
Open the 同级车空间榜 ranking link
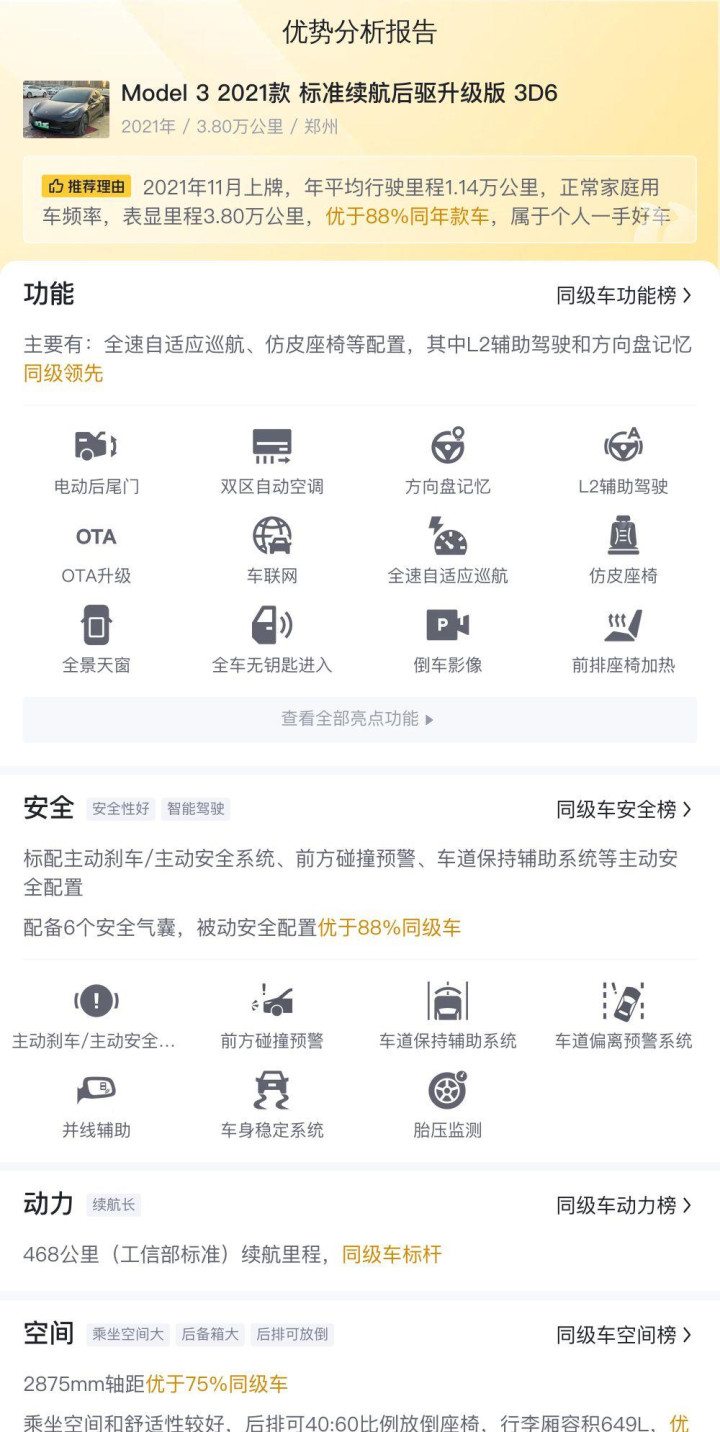624,1334
